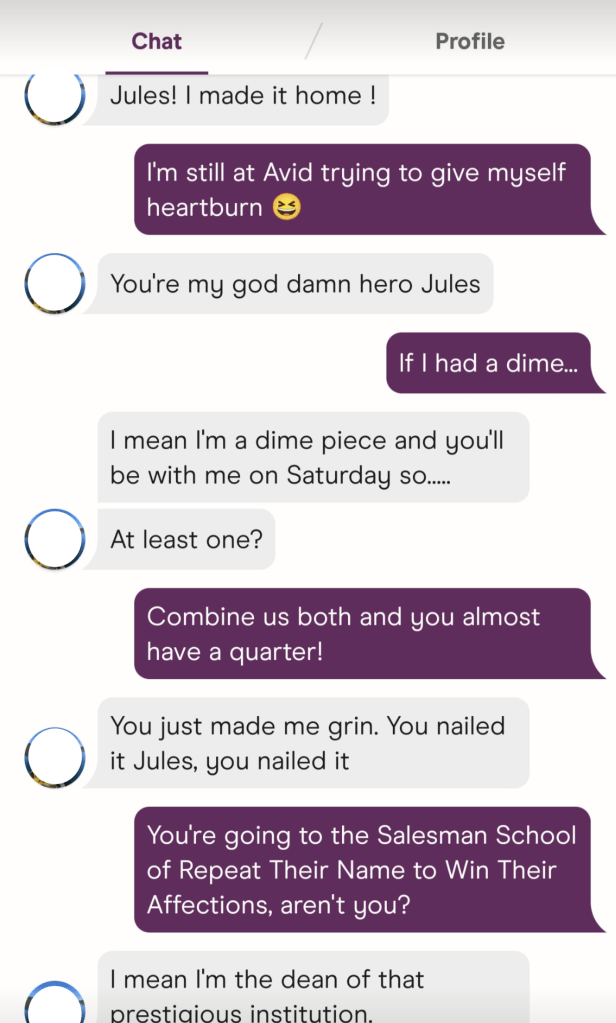Select the Chat tab
Screen dimensions: 616x1023
pyautogui.click(x=157, y=41)
